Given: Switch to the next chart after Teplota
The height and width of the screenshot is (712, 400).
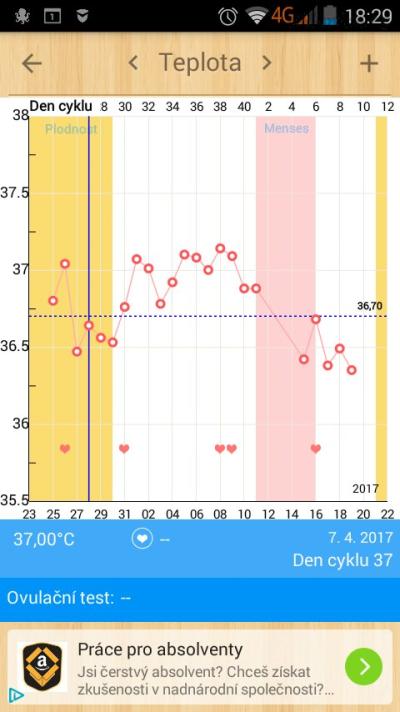Looking at the screenshot, I should (x=267, y=62).
